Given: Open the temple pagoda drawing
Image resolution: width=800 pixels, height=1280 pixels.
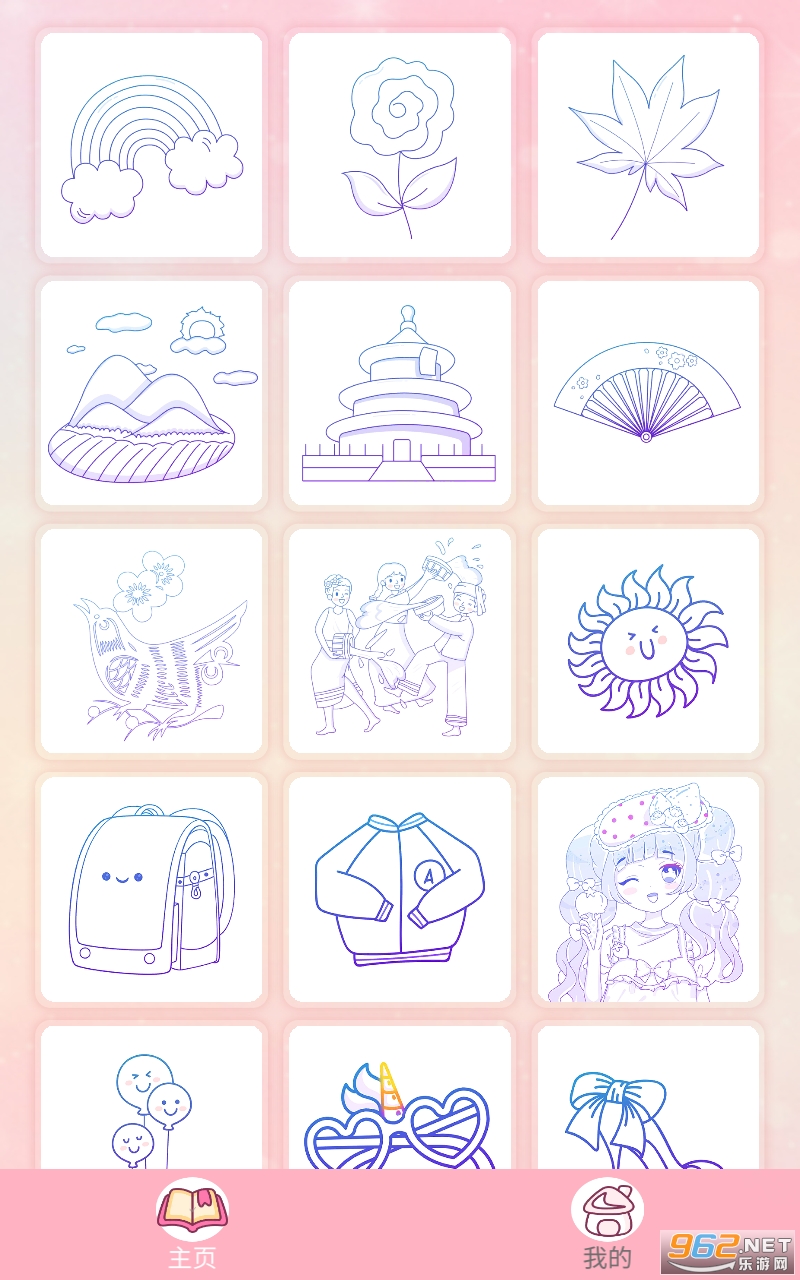Looking at the screenshot, I should 400,393.
